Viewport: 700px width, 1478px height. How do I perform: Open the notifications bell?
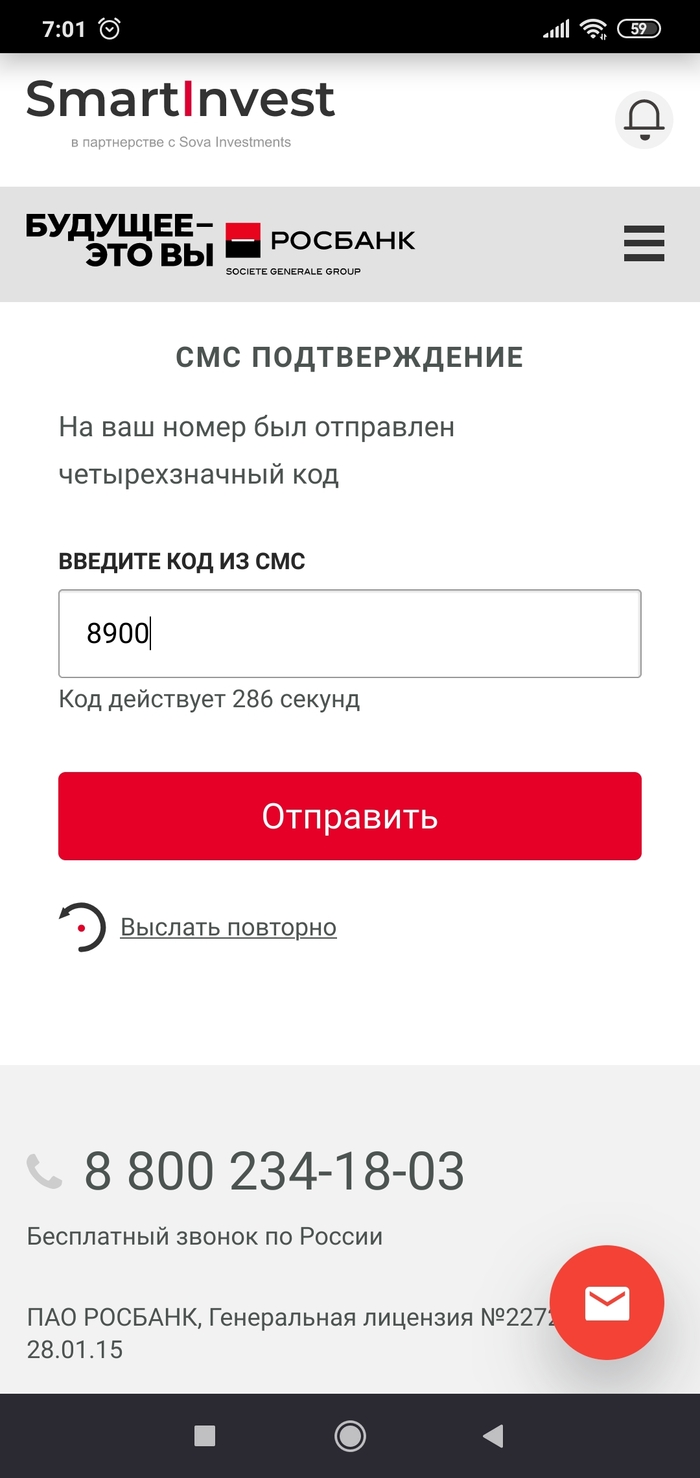(643, 120)
